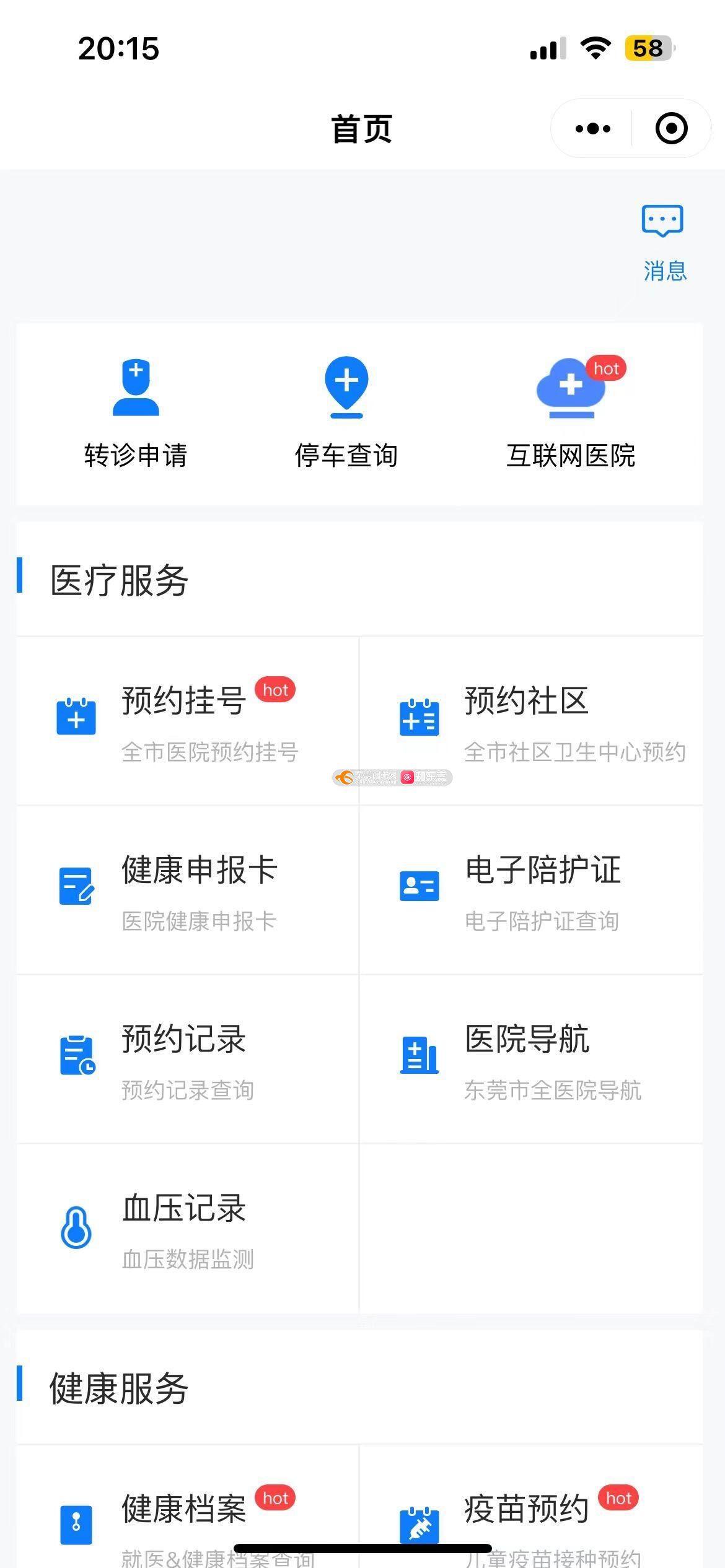Open 转诊申请 referral application
725x1568 pixels.
click(x=136, y=412)
